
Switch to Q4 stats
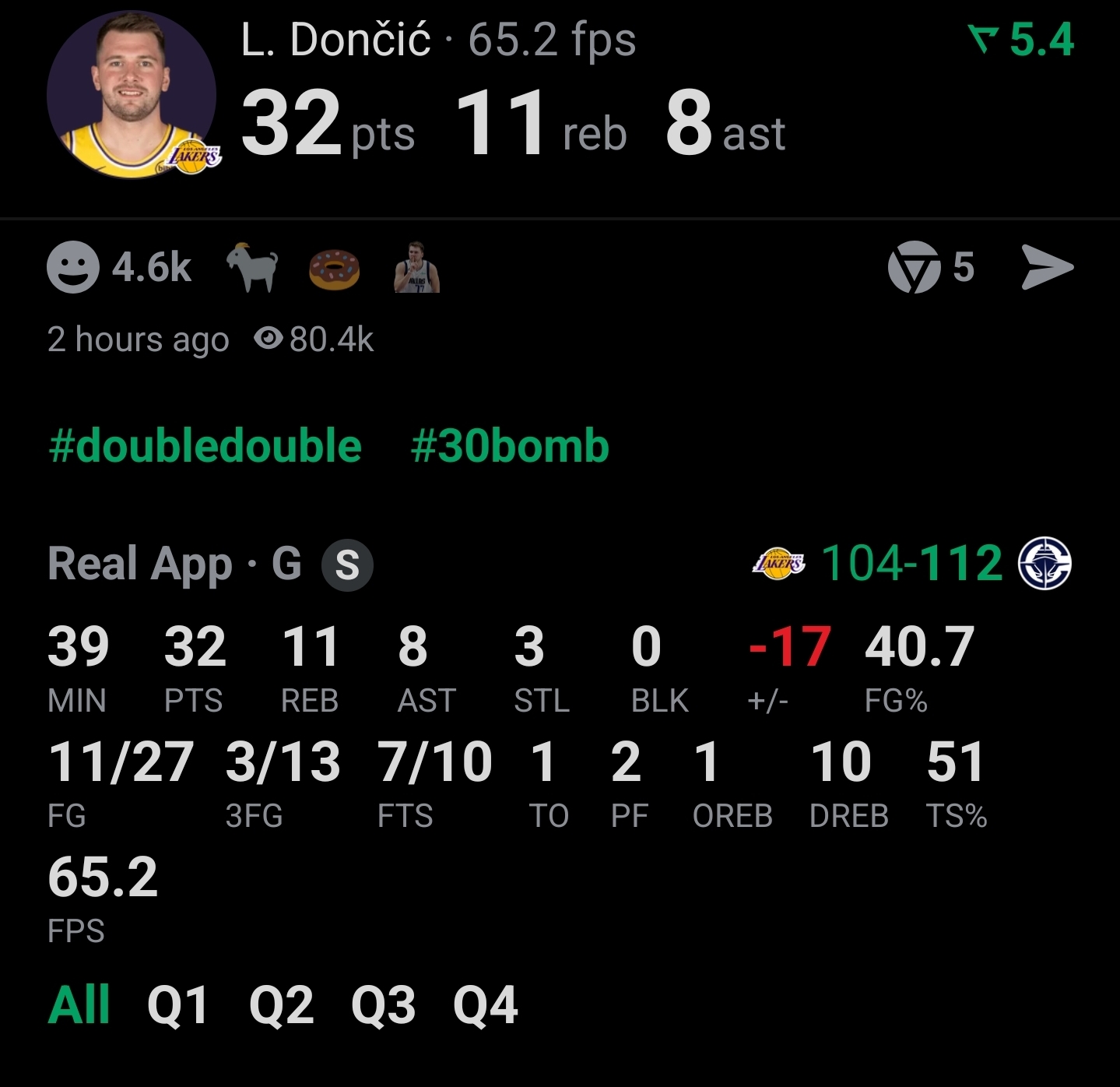486,1005
